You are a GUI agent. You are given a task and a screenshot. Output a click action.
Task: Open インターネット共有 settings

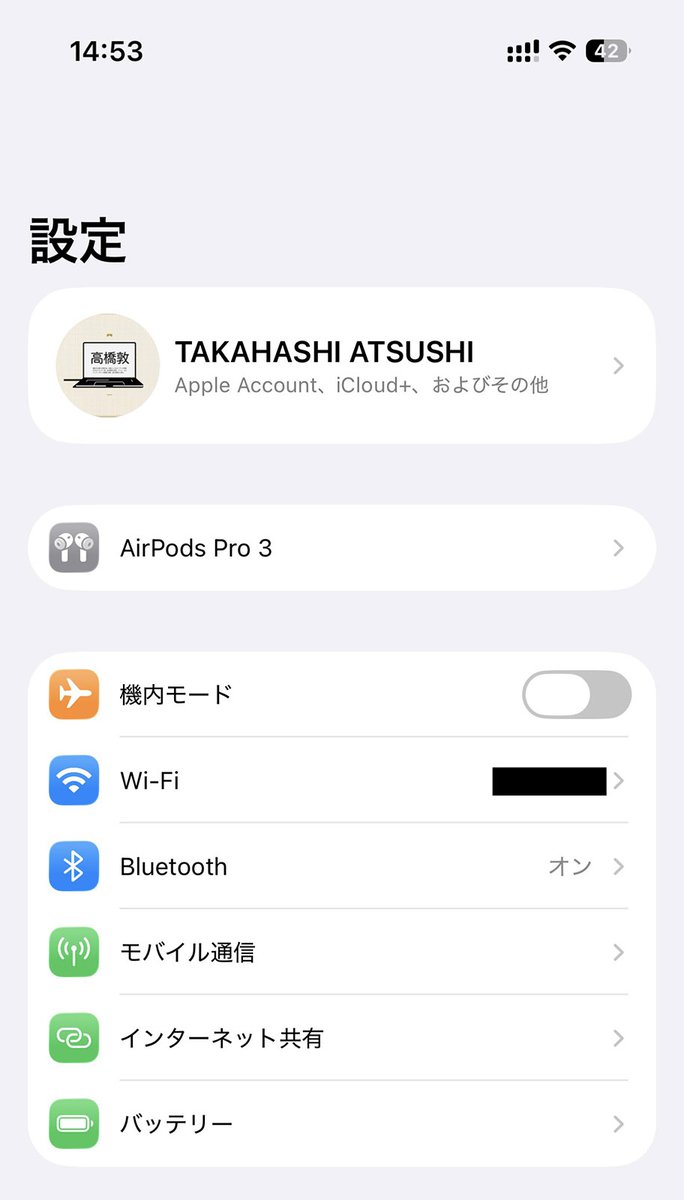pyautogui.click(x=340, y=1038)
